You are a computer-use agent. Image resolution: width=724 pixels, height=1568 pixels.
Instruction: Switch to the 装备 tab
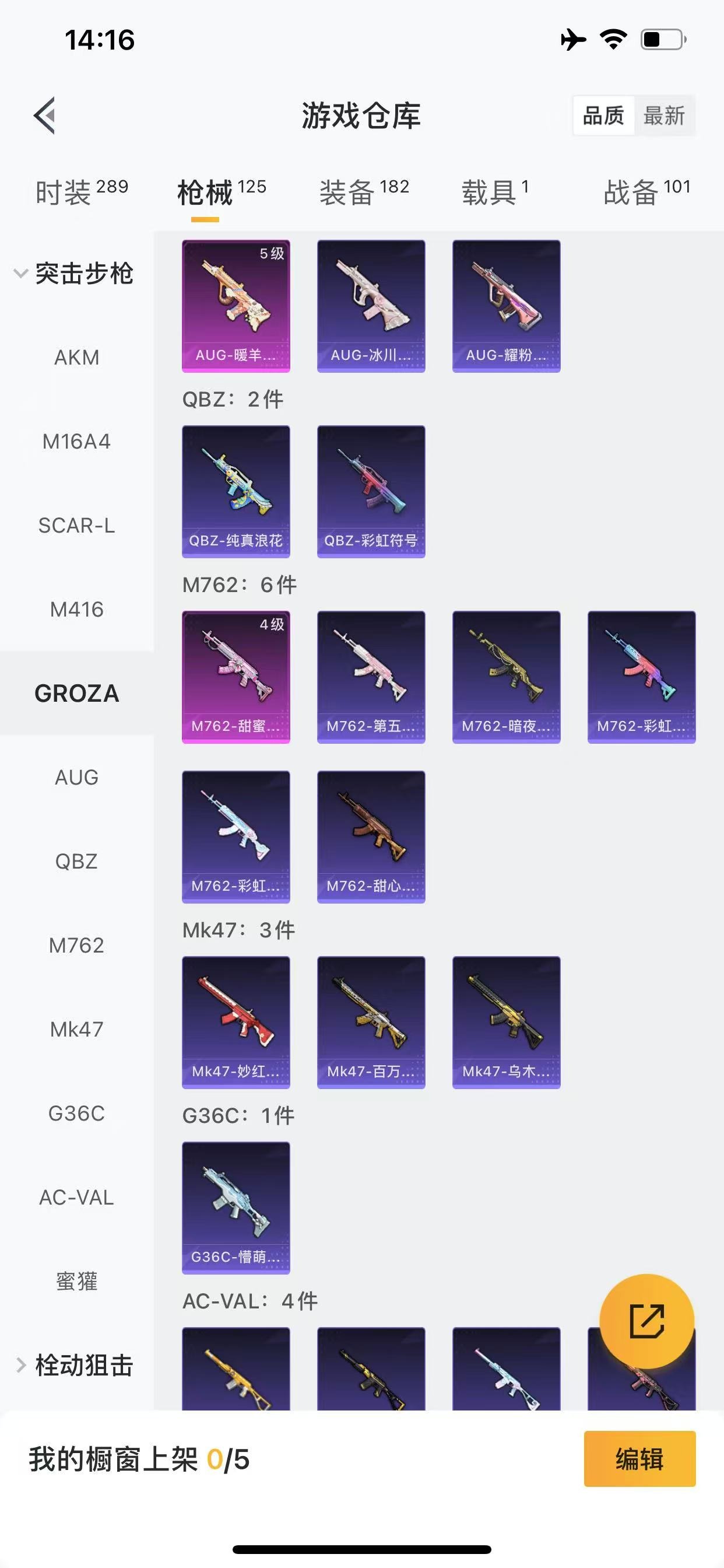click(364, 192)
